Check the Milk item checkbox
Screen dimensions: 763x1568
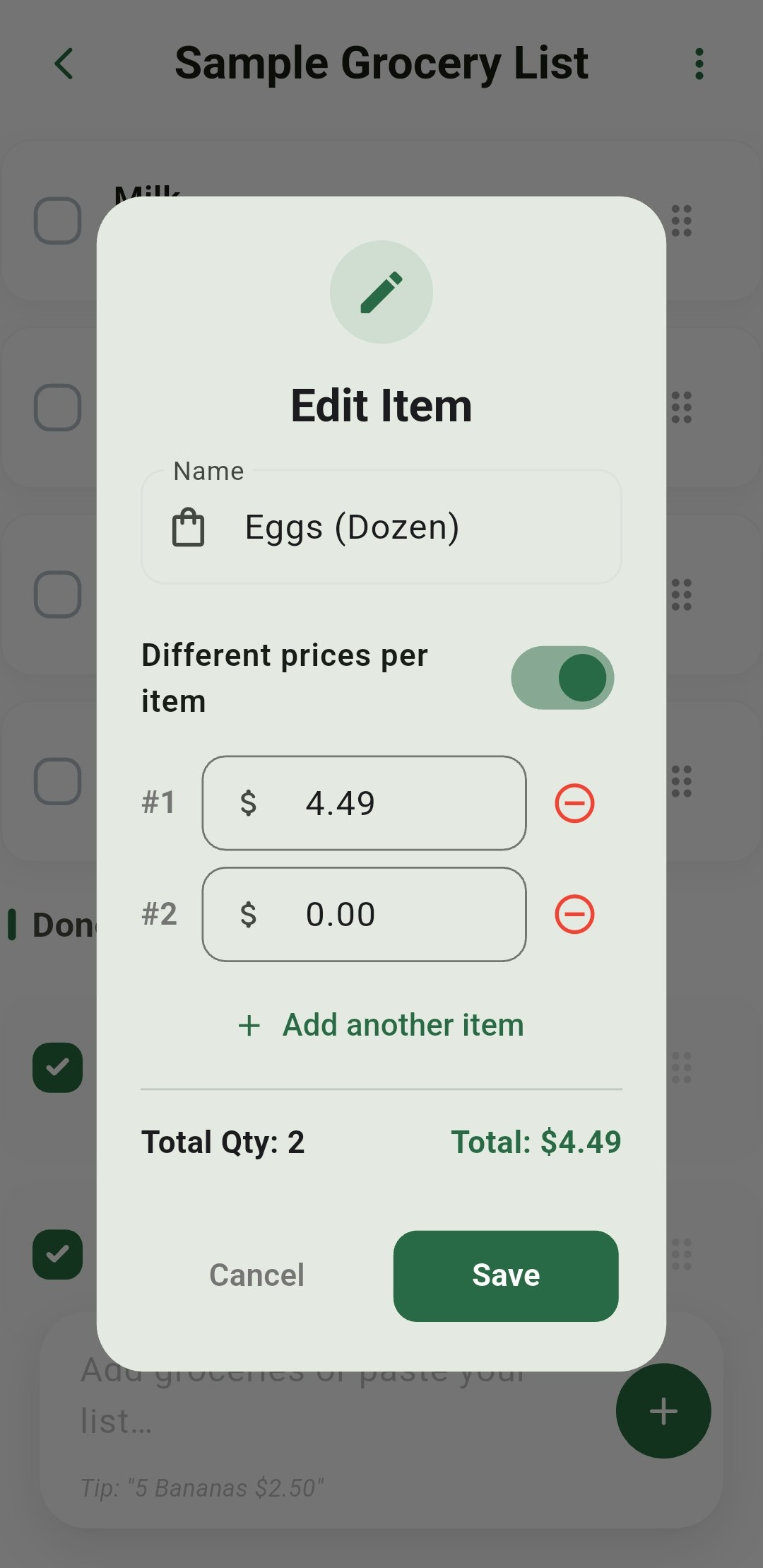(57, 220)
